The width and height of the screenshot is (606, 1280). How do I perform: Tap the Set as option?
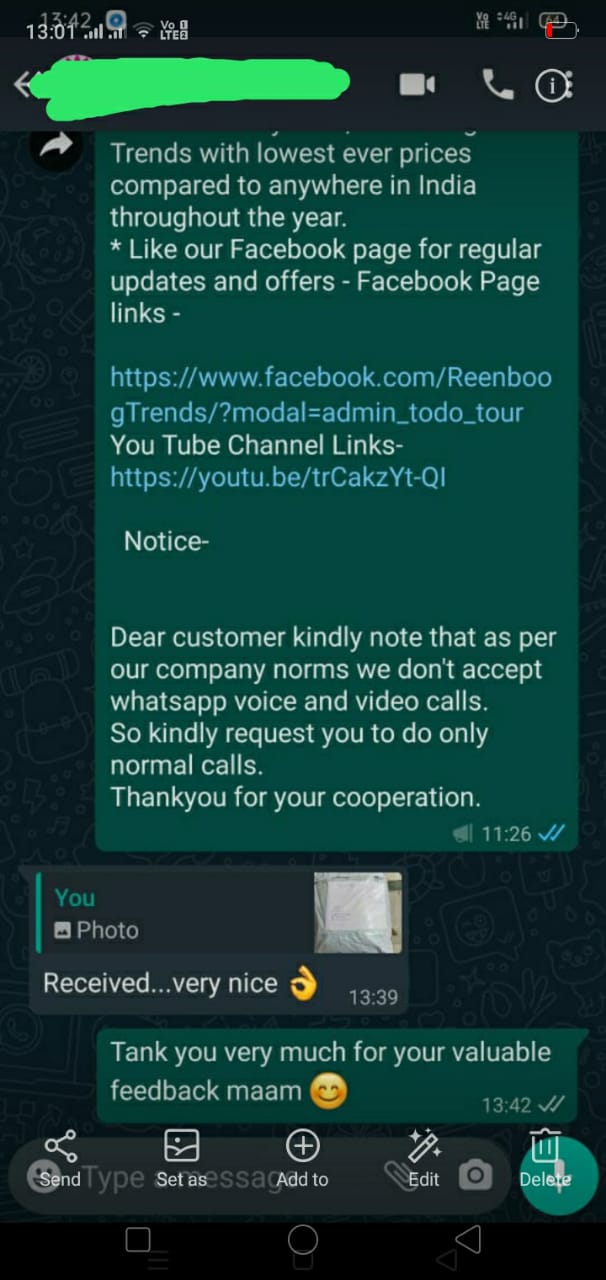(x=181, y=1158)
